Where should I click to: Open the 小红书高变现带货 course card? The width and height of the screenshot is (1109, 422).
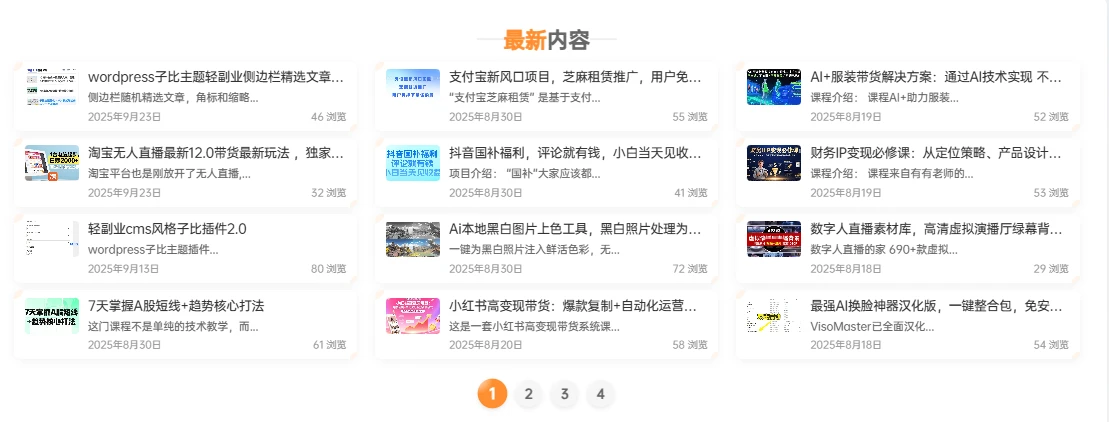tap(573, 305)
